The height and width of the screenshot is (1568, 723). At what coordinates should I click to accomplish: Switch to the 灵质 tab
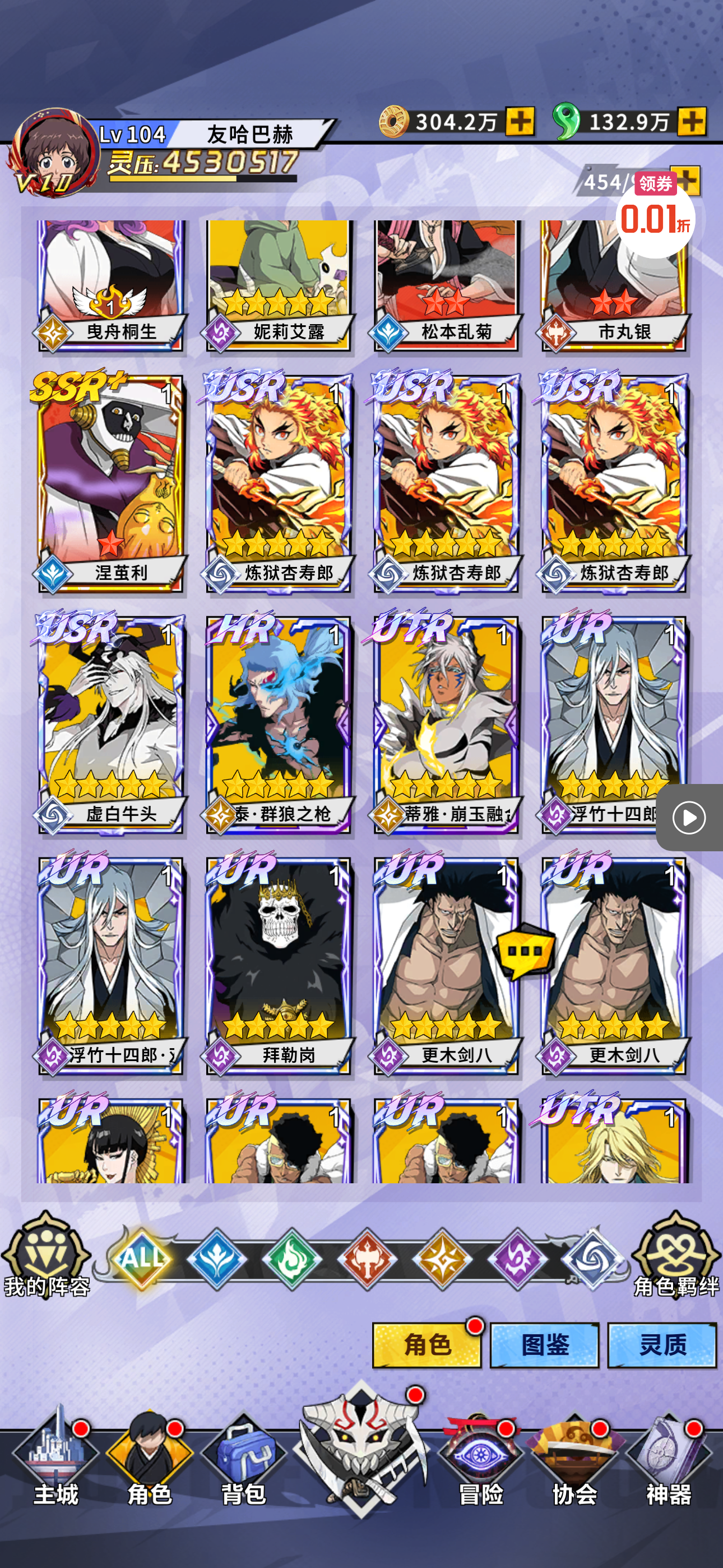[662, 1345]
